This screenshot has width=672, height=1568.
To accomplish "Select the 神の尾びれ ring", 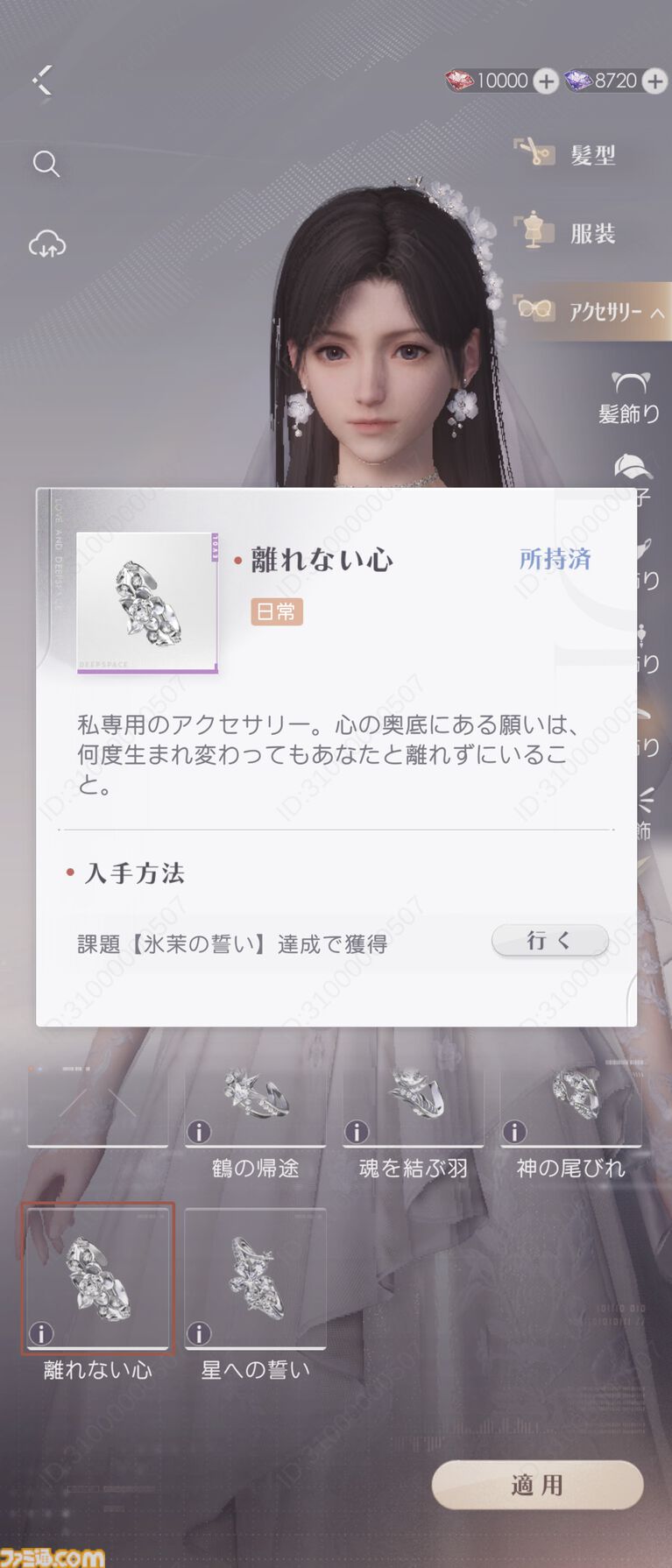I will [570, 1099].
